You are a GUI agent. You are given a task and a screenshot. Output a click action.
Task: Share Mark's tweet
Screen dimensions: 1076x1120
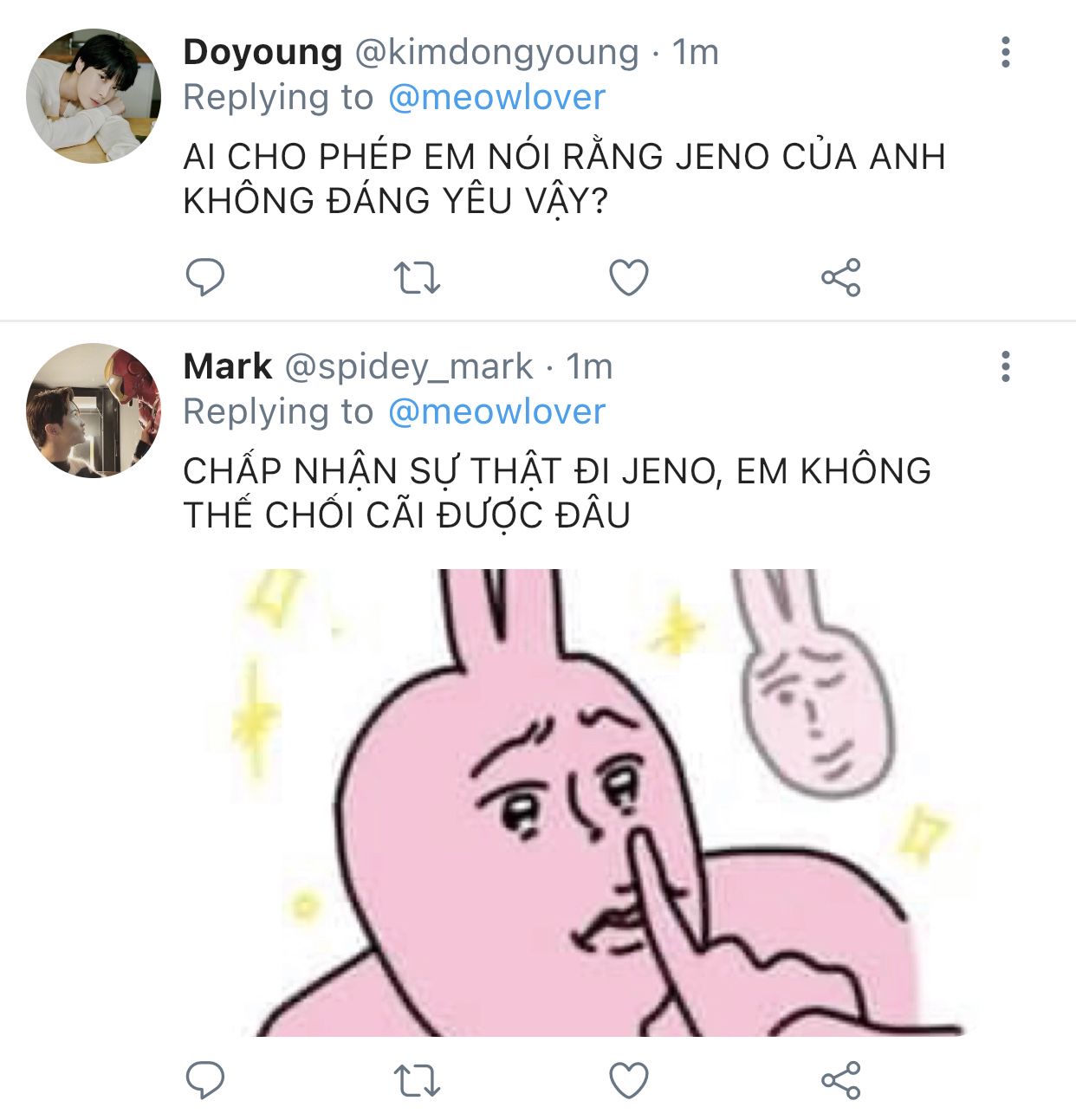point(841,1080)
